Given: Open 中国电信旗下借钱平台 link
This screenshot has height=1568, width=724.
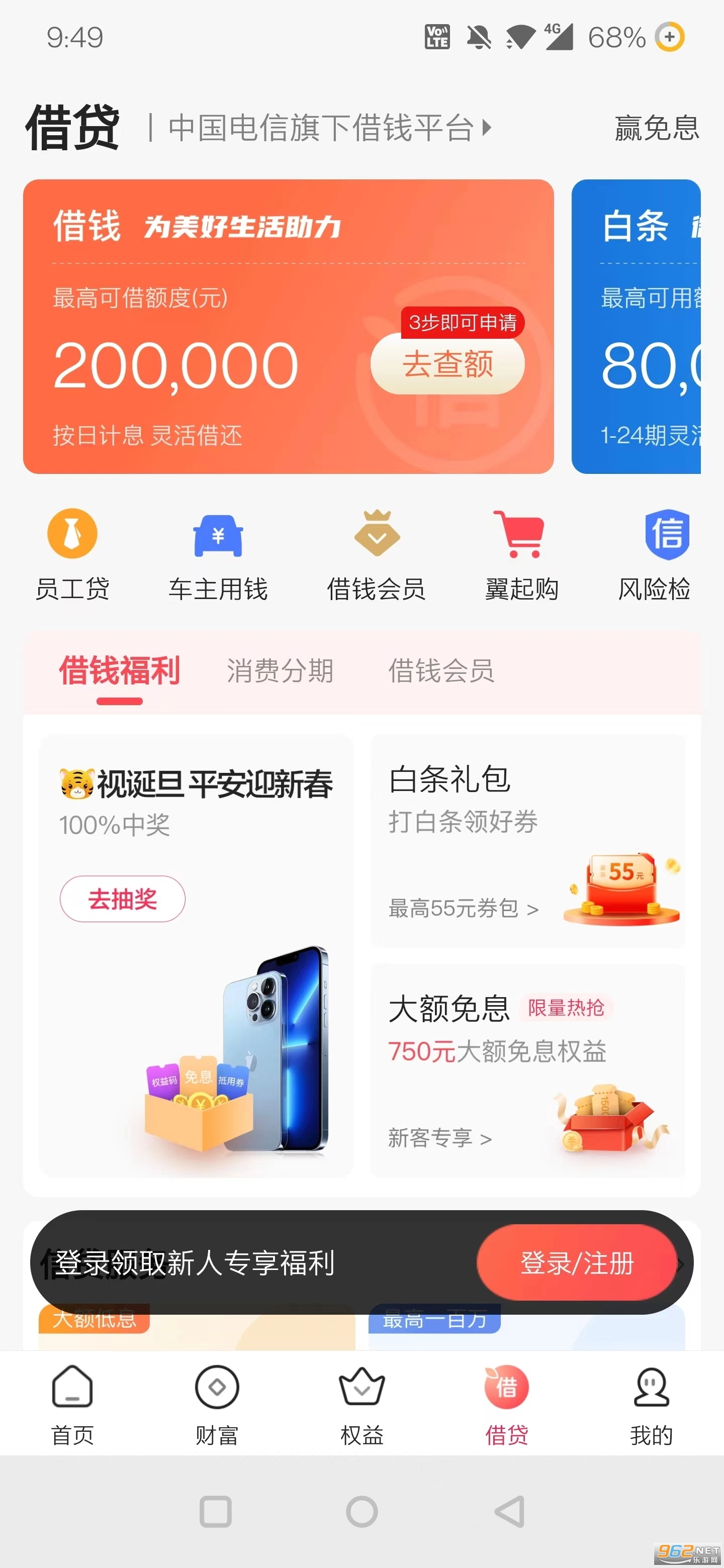Looking at the screenshot, I should coord(329,128).
